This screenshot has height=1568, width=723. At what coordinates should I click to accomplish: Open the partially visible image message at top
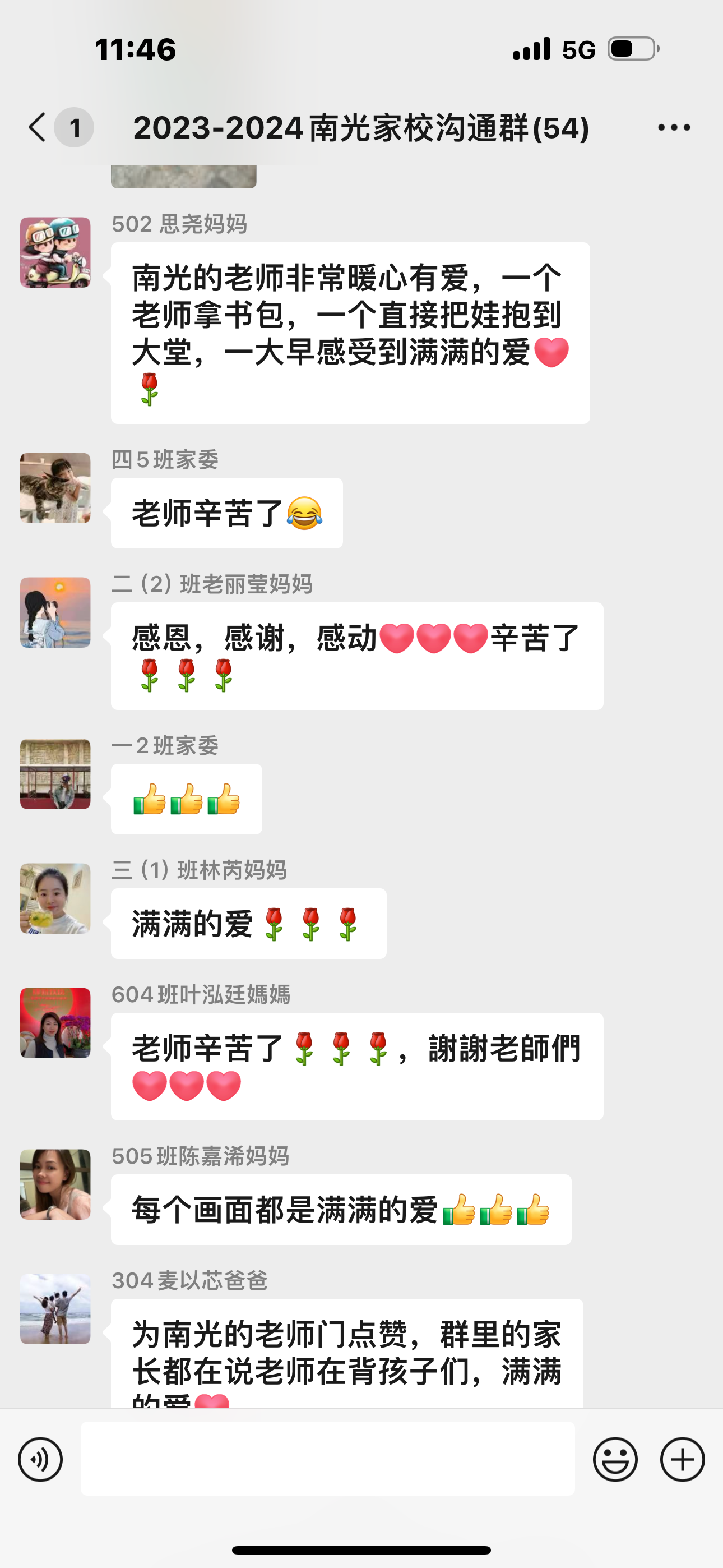(x=183, y=177)
